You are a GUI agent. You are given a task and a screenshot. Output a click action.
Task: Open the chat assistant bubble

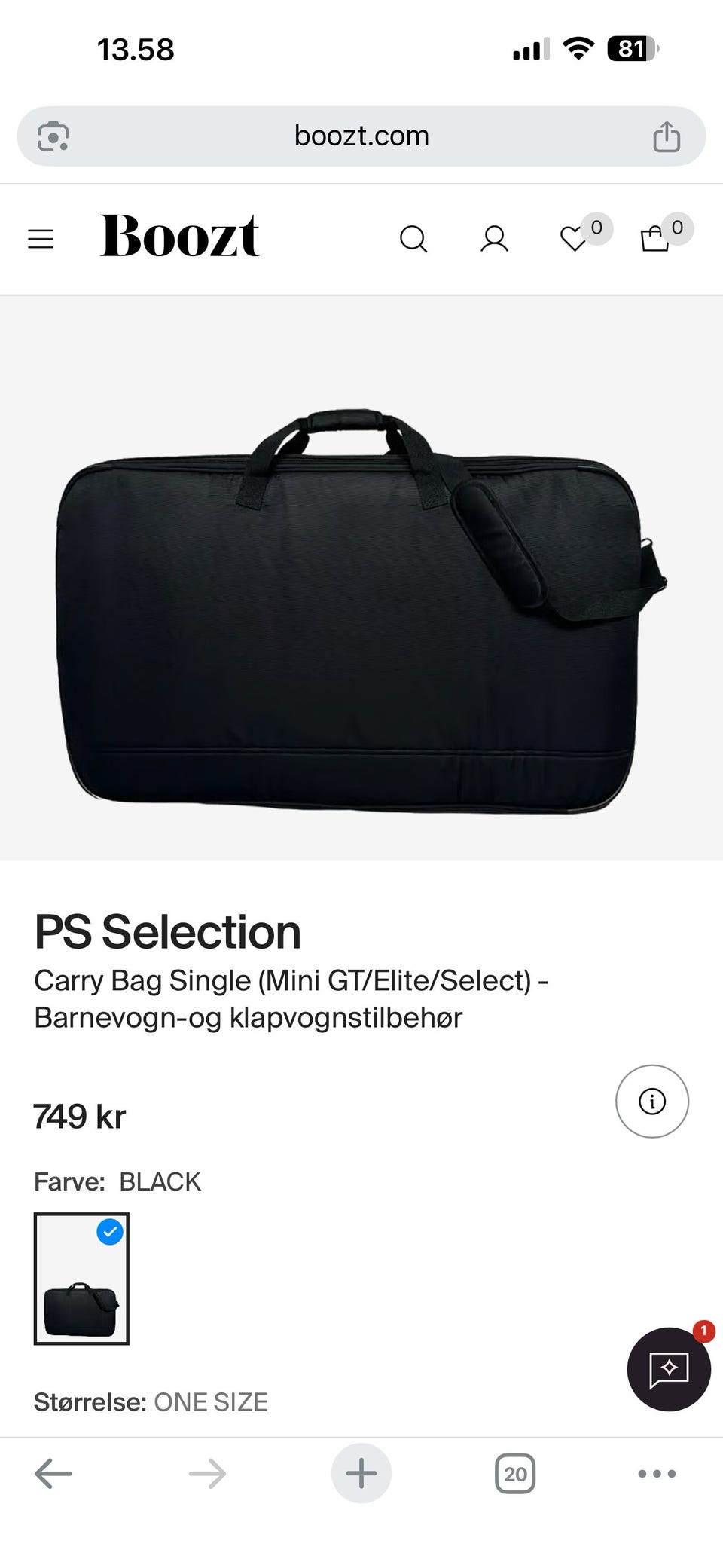669,1369
